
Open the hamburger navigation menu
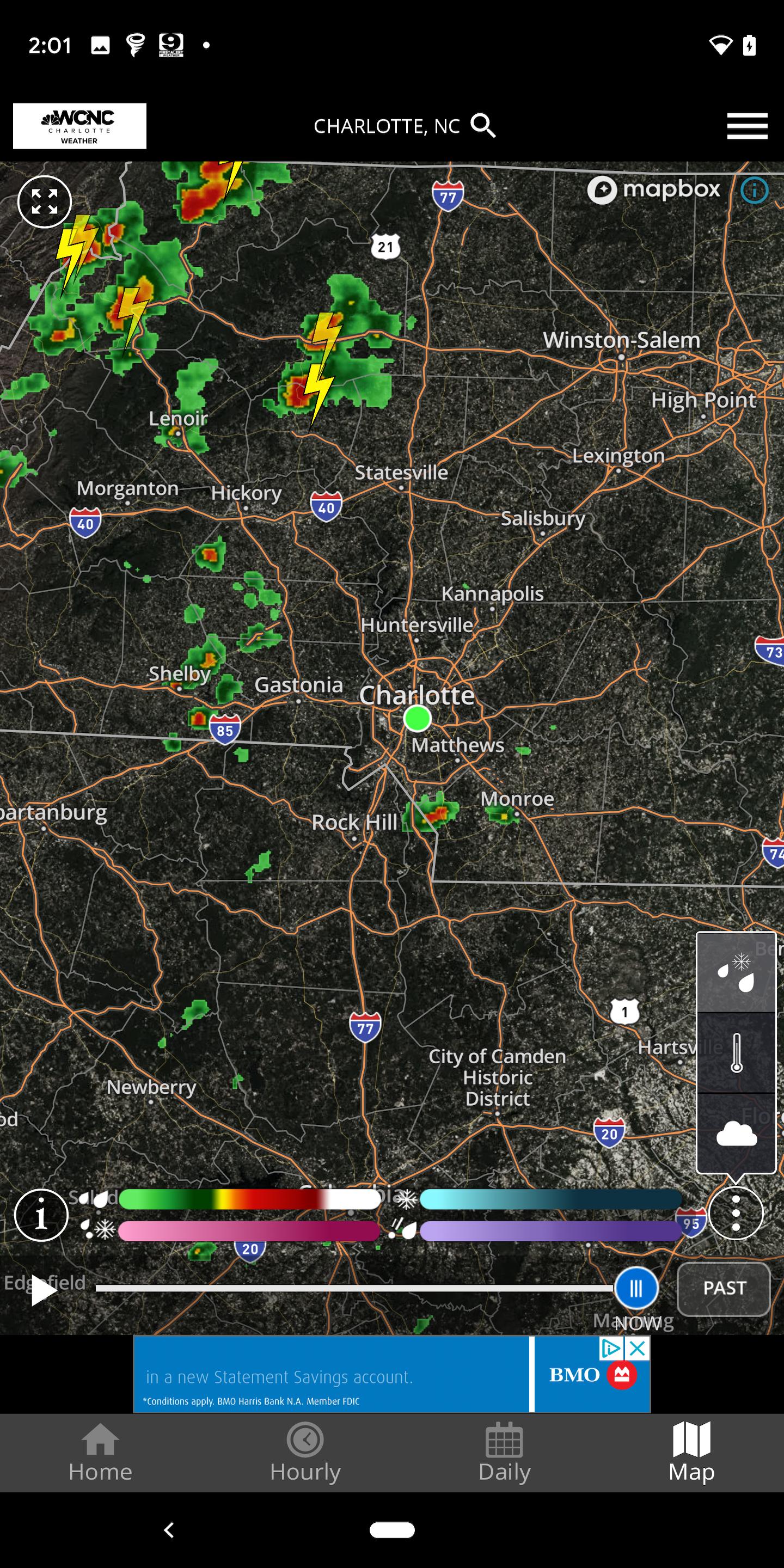click(747, 126)
